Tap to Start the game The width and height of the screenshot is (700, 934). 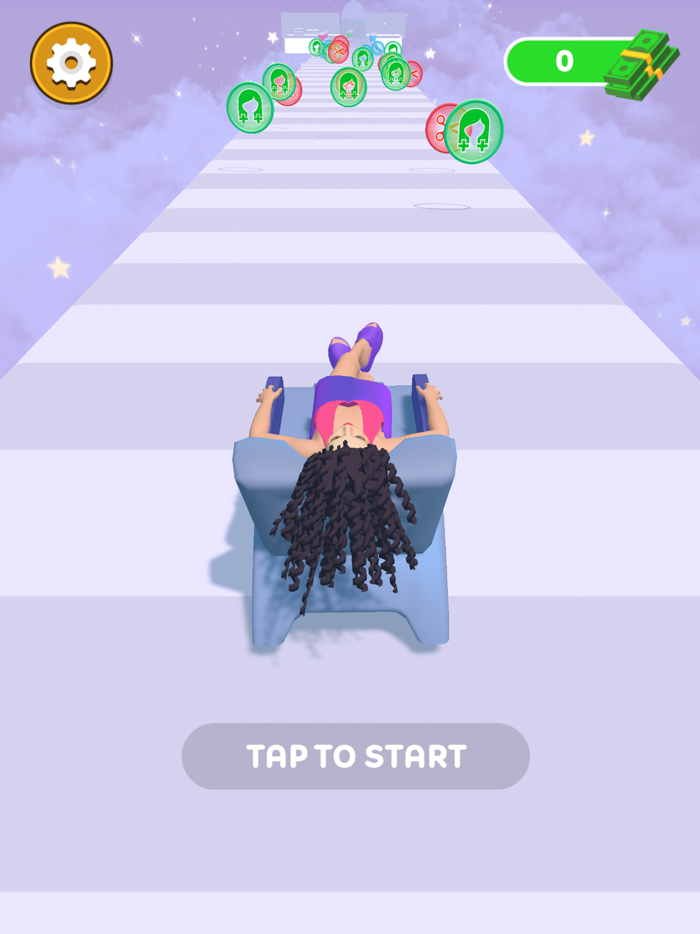pyautogui.click(x=355, y=756)
